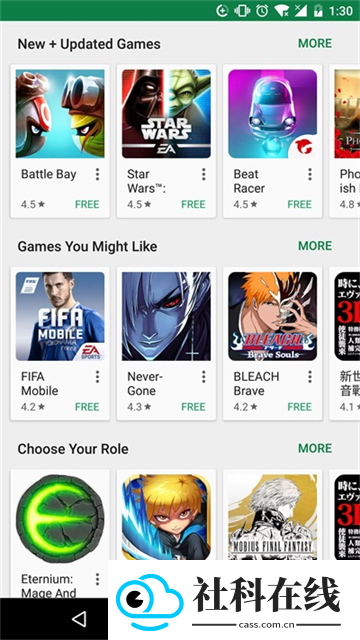This screenshot has width=360, height=640.
Task: Open overflow menu on Star Wars card
Action: 203,174
